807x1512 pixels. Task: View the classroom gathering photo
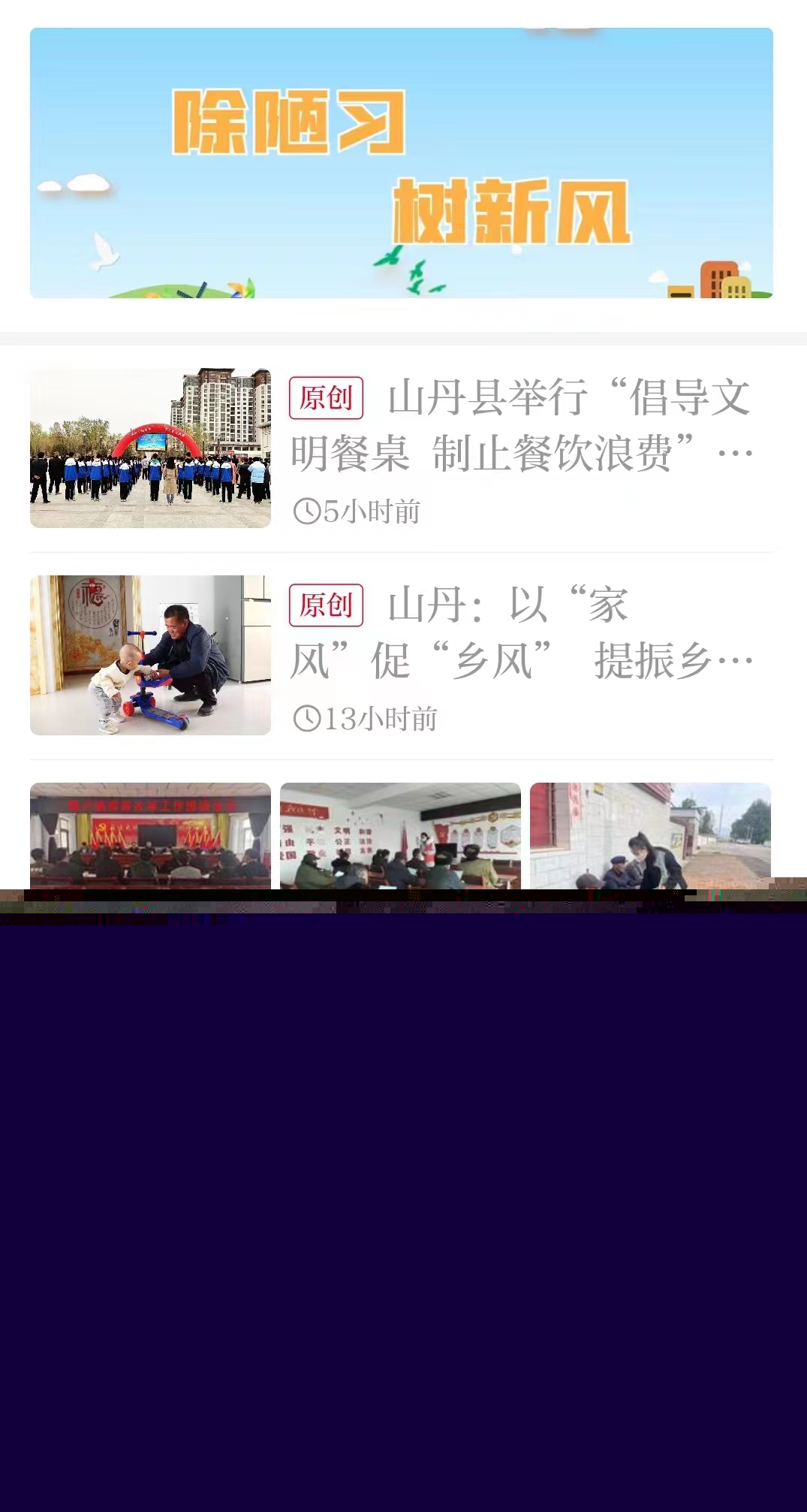400,836
